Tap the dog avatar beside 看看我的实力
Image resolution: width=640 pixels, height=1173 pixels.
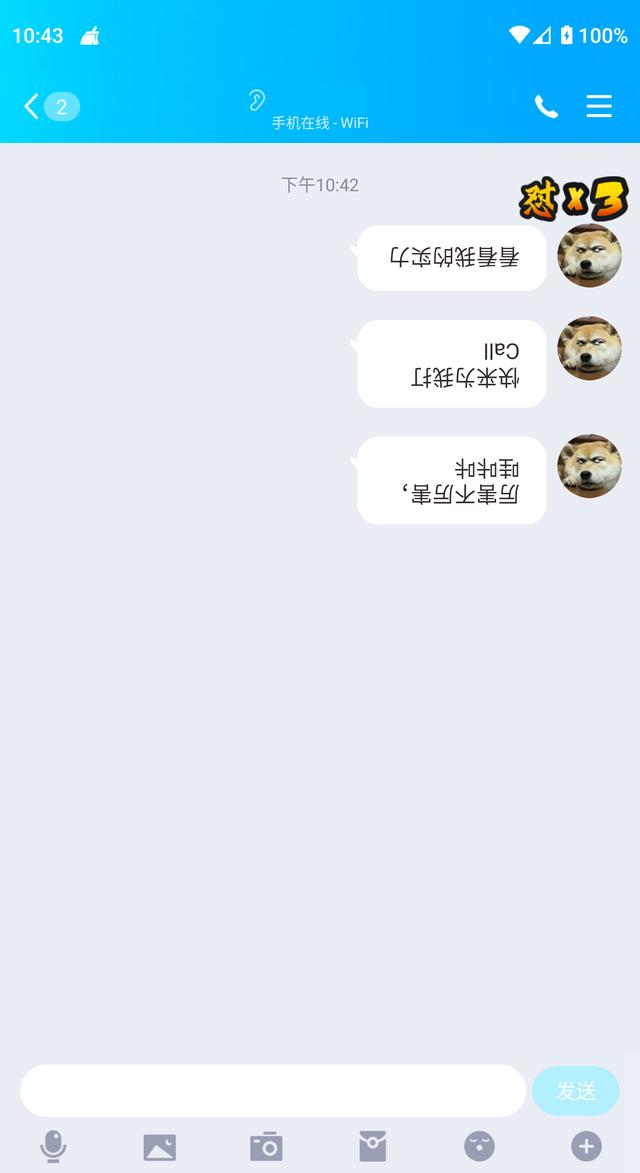coord(589,255)
